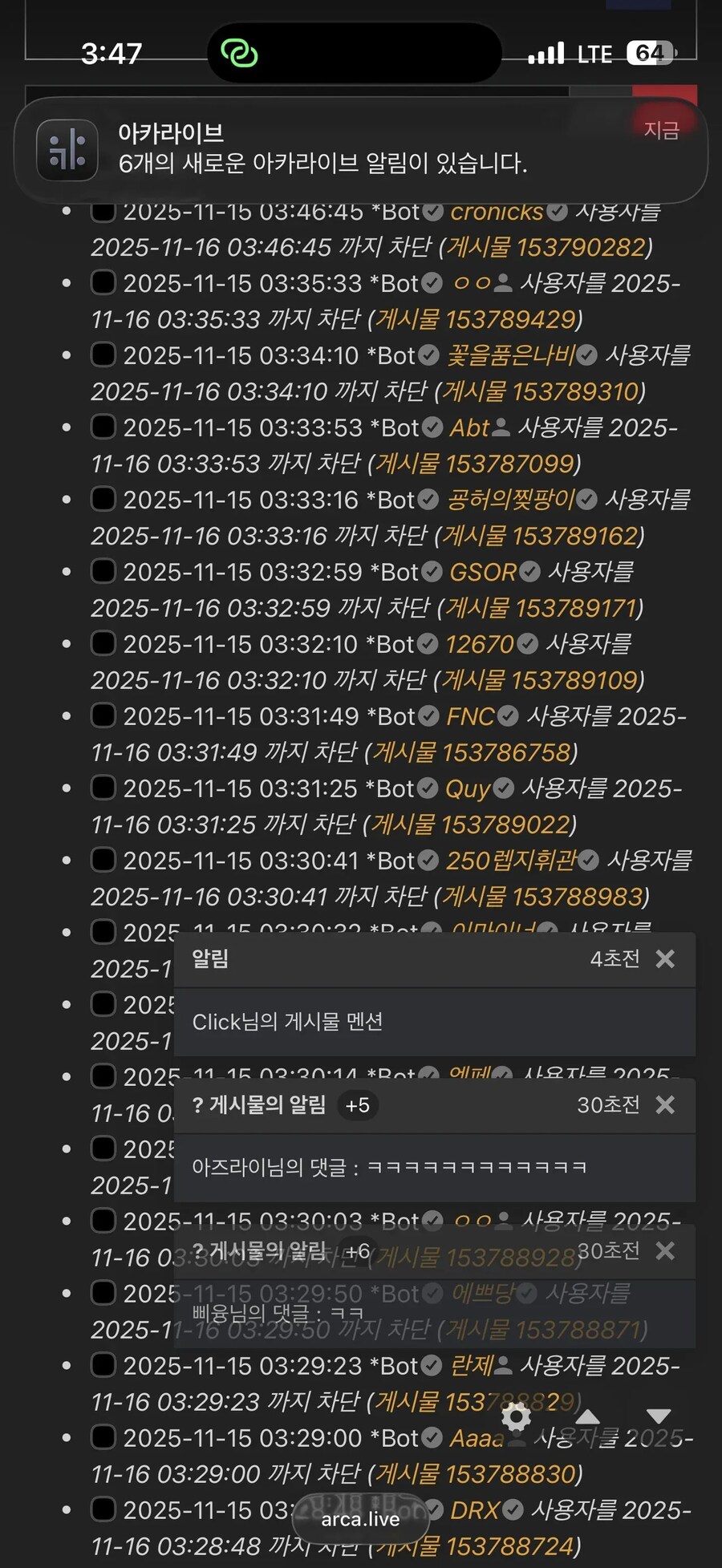The width and height of the screenshot is (722, 1568).
Task: Expand the +5 notifications badge
Action: click(x=357, y=1105)
